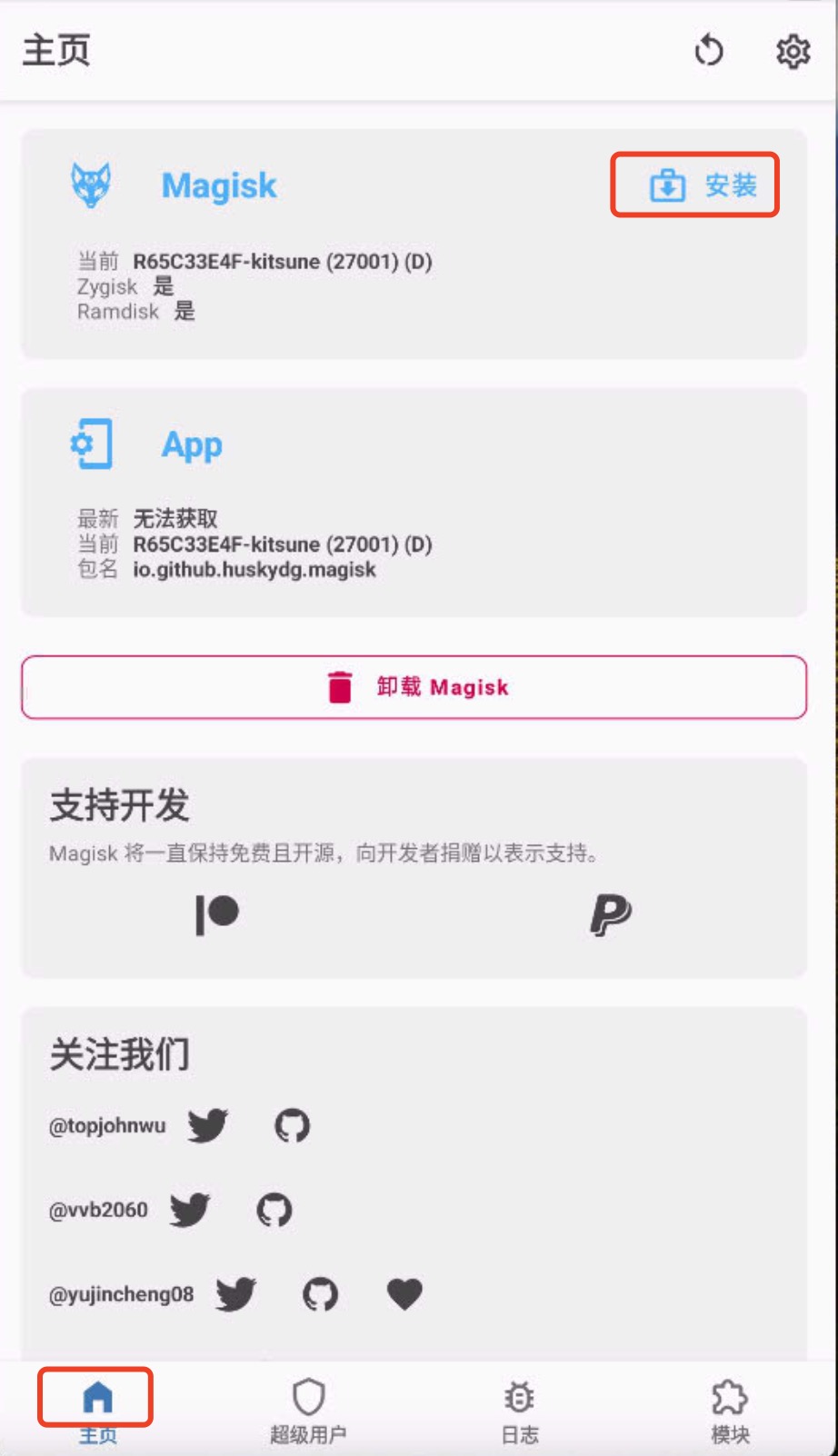
Task: Open @vvb2060's Twitter profile
Action: 190,1210
